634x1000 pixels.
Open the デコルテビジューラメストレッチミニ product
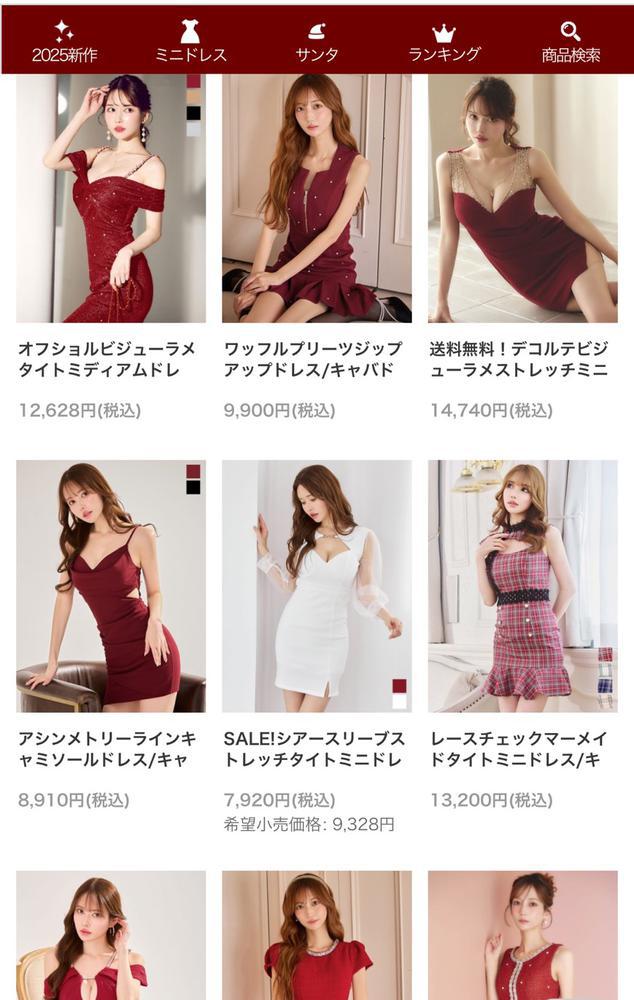pyautogui.click(x=522, y=200)
